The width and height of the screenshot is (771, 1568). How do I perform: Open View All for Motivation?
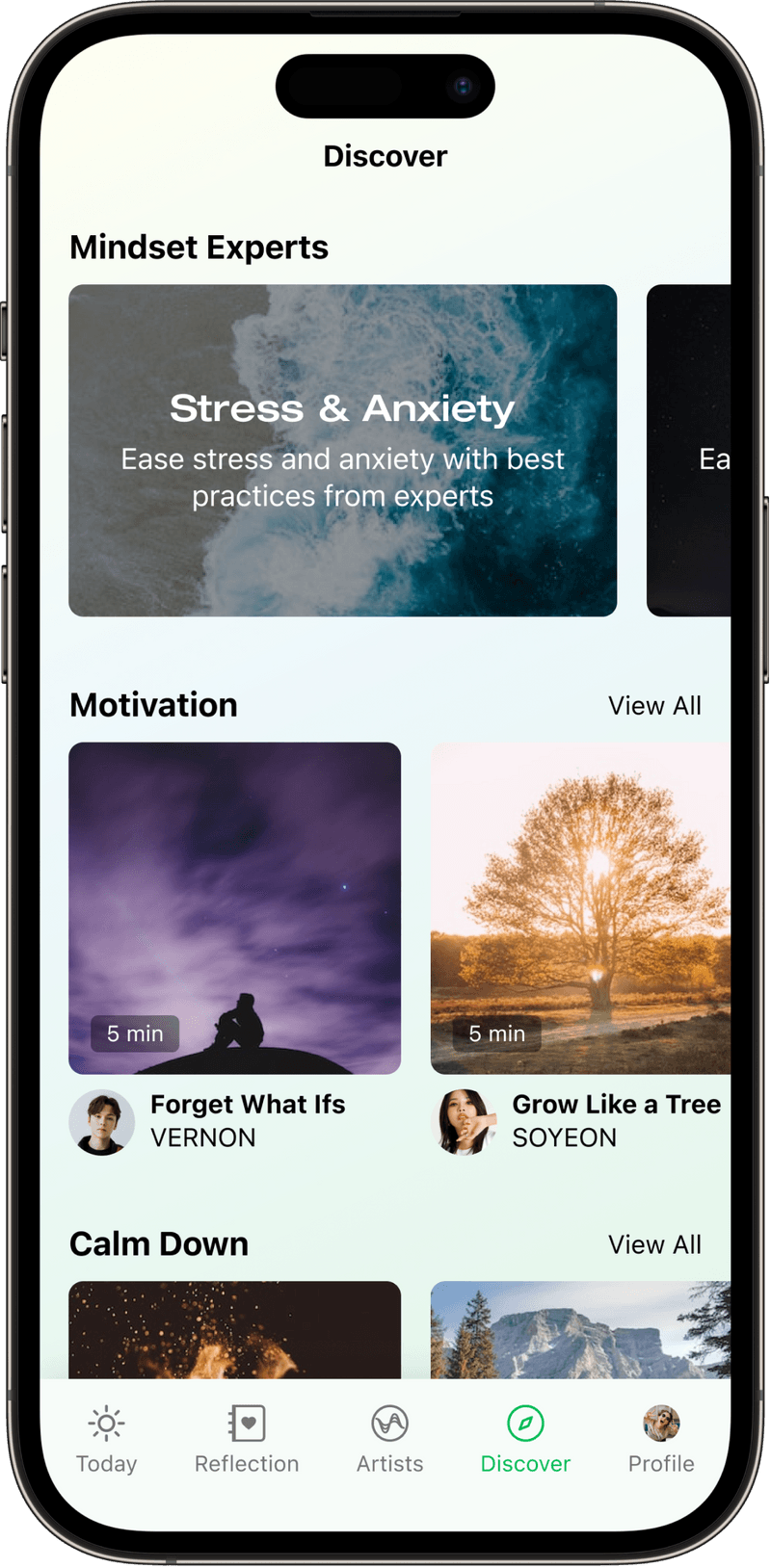point(654,705)
